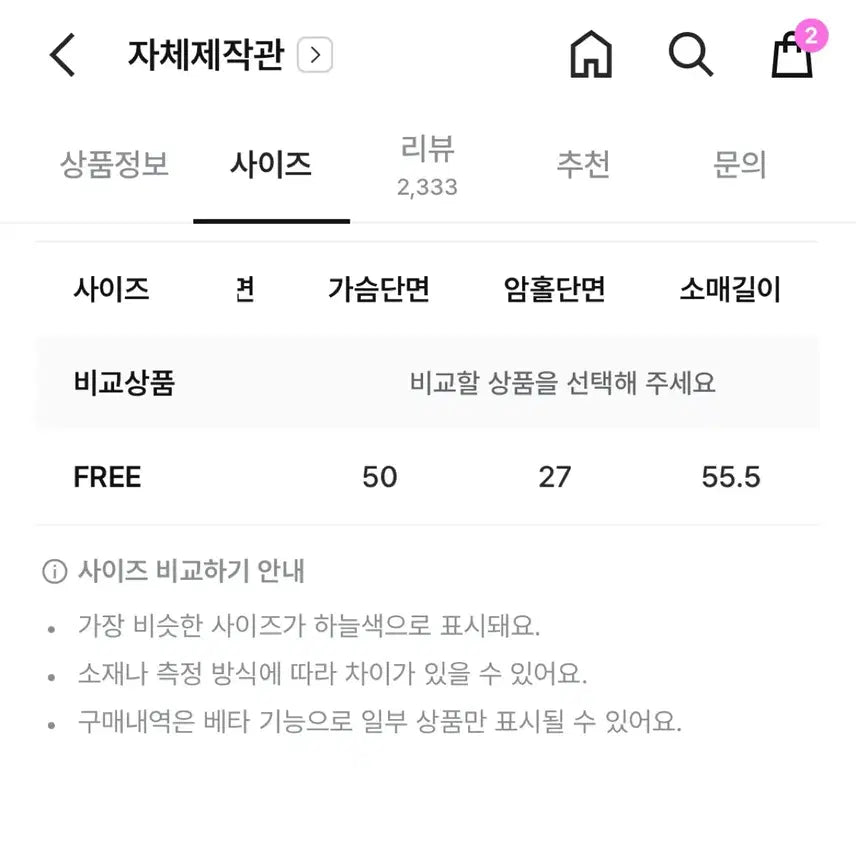This screenshot has width=856, height=856.
Task: Switch to the 상품정보 tab
Action: (114, 165)
